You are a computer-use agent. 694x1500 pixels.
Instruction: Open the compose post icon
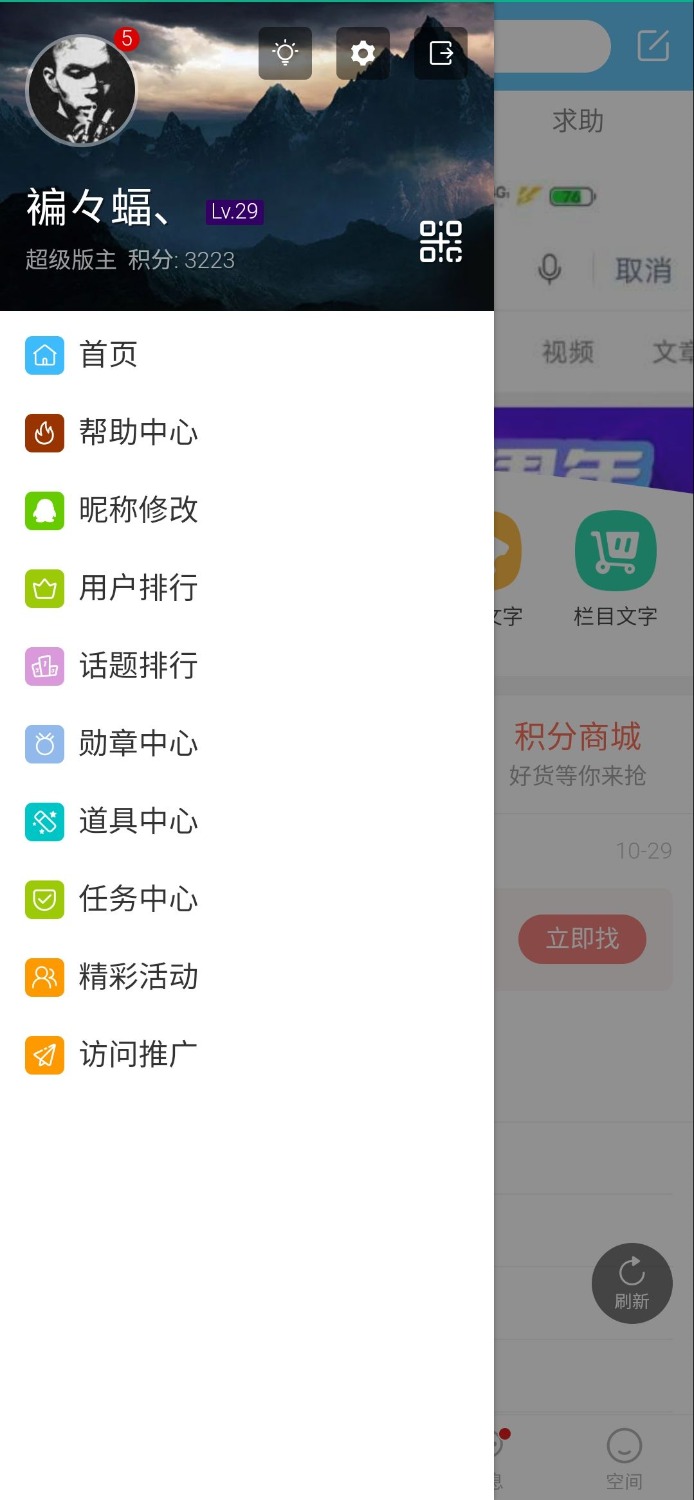click(653, 46)
